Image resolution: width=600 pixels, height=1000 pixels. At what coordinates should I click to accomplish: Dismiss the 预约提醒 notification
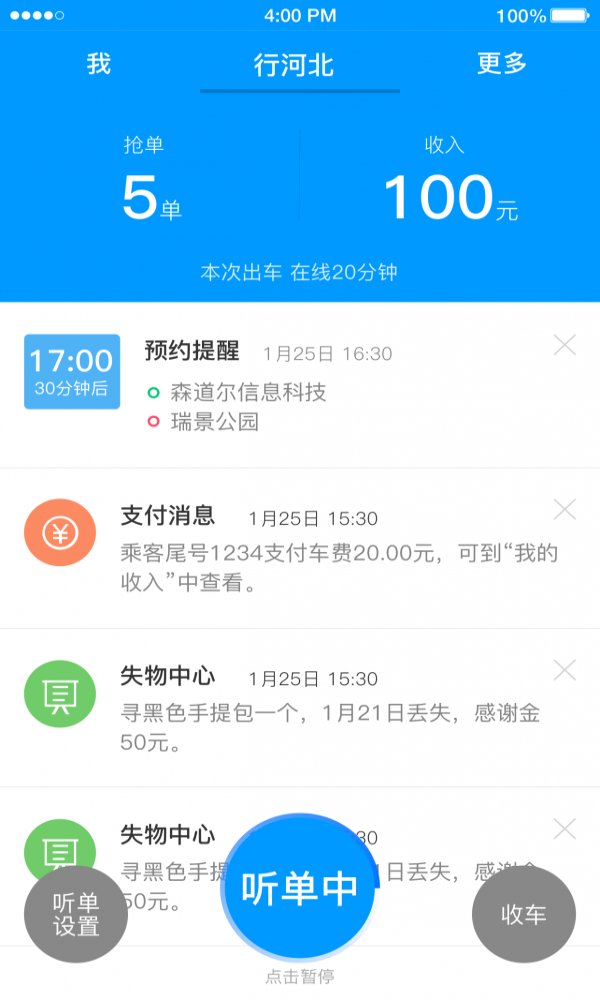[x=565, y=346]
